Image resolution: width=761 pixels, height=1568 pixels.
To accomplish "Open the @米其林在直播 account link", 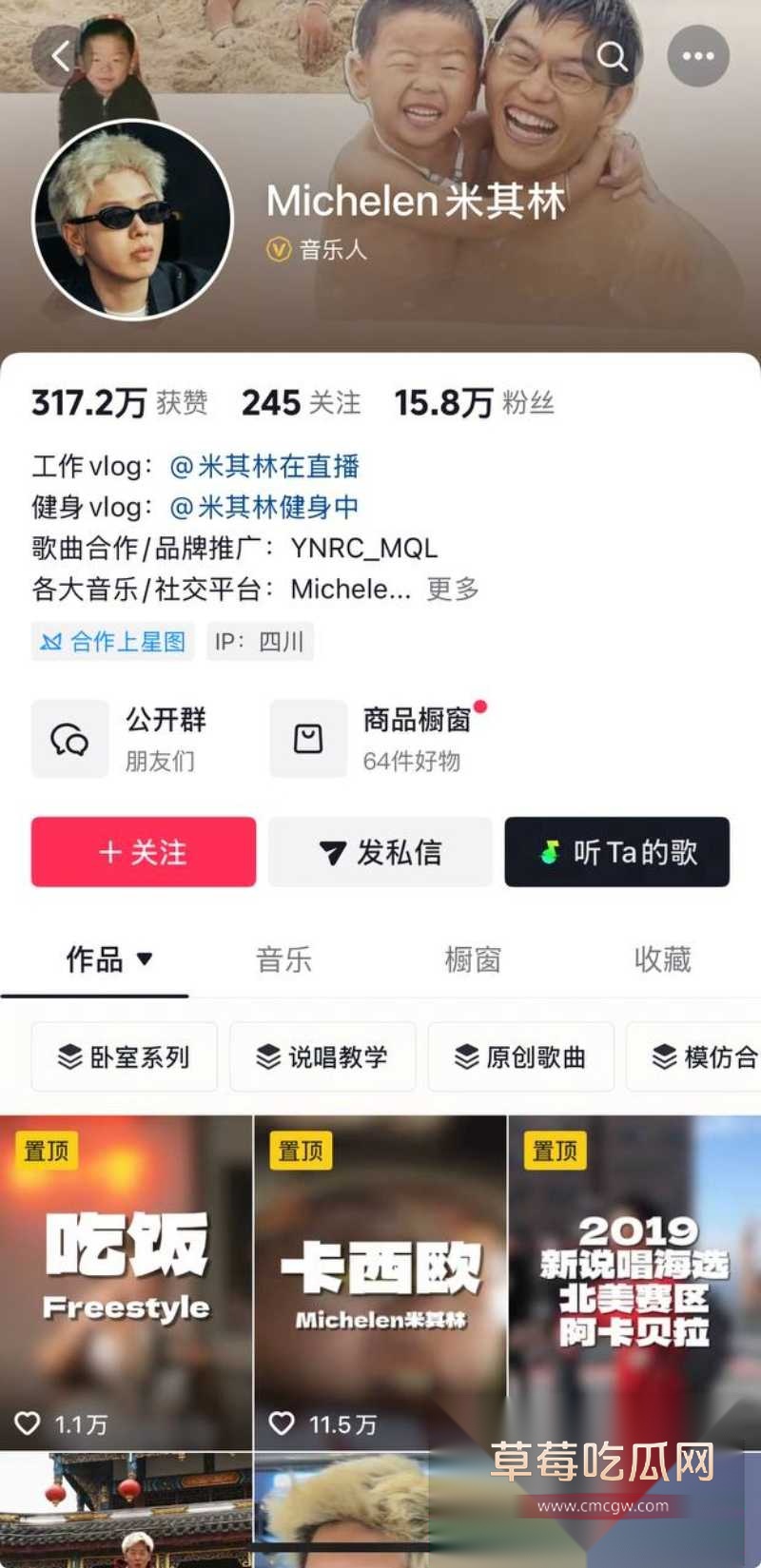I will click(x=264, y=466).
